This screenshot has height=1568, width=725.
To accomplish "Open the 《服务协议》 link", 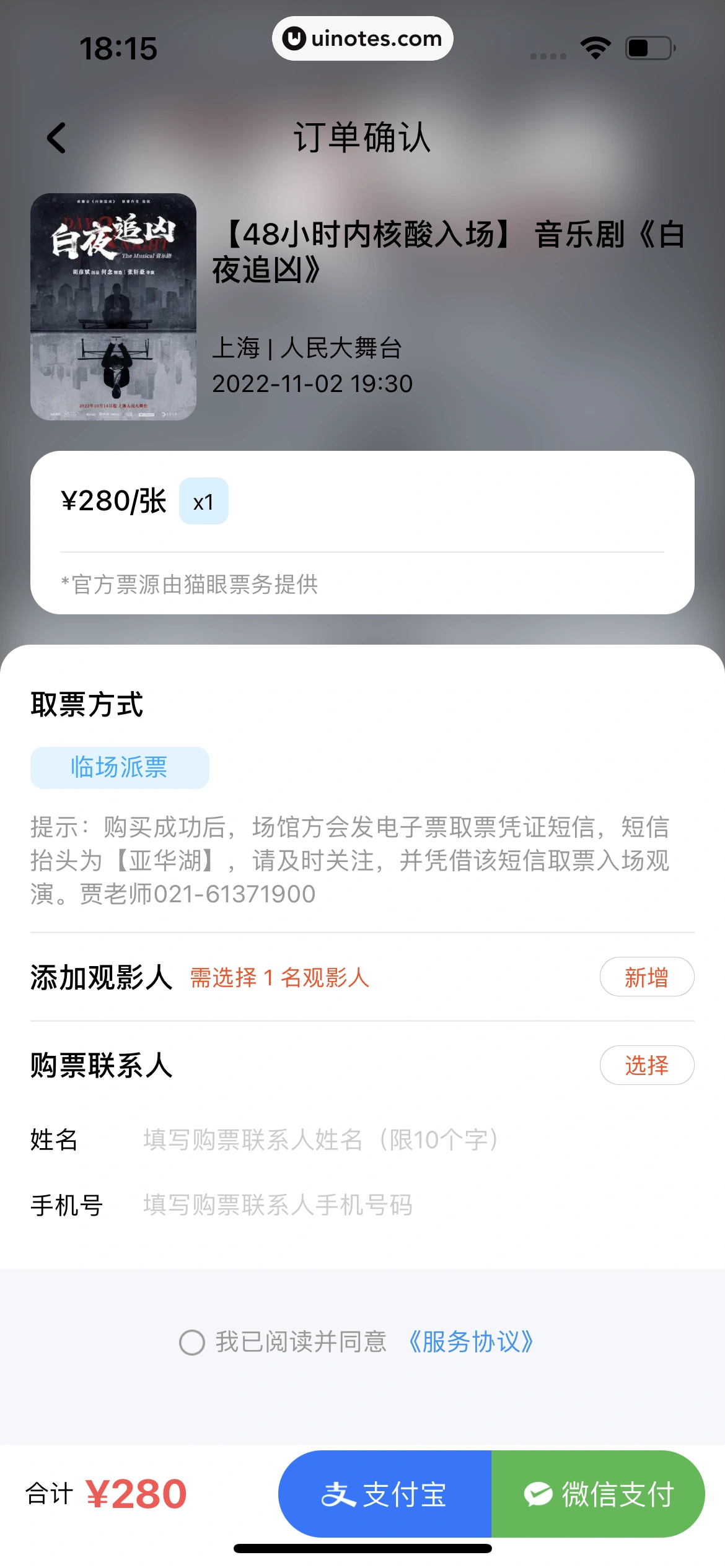I will [471, 1343].
